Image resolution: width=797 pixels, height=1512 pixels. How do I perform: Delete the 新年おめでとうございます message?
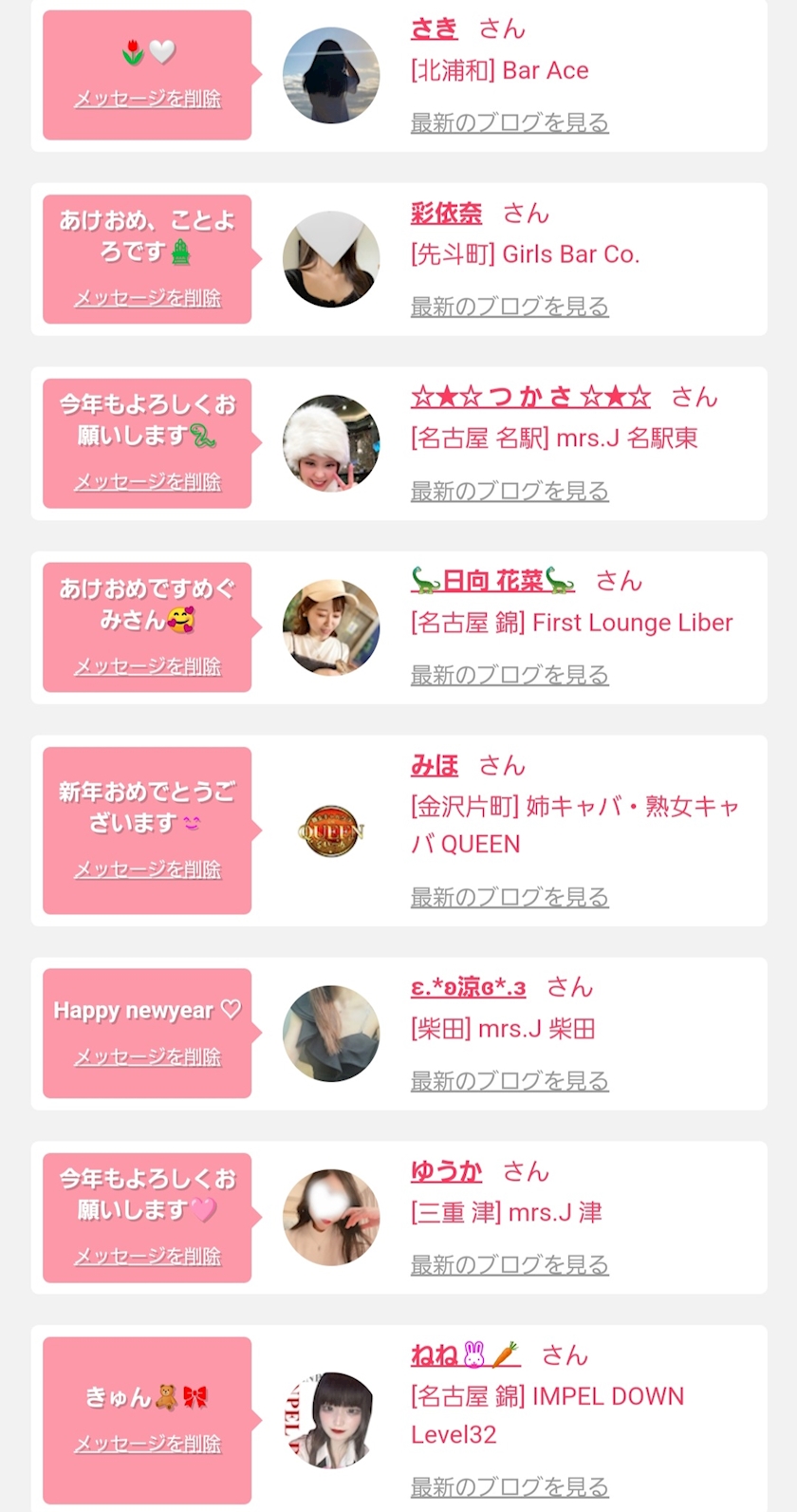pyautogui.click(x=147, y=869)
